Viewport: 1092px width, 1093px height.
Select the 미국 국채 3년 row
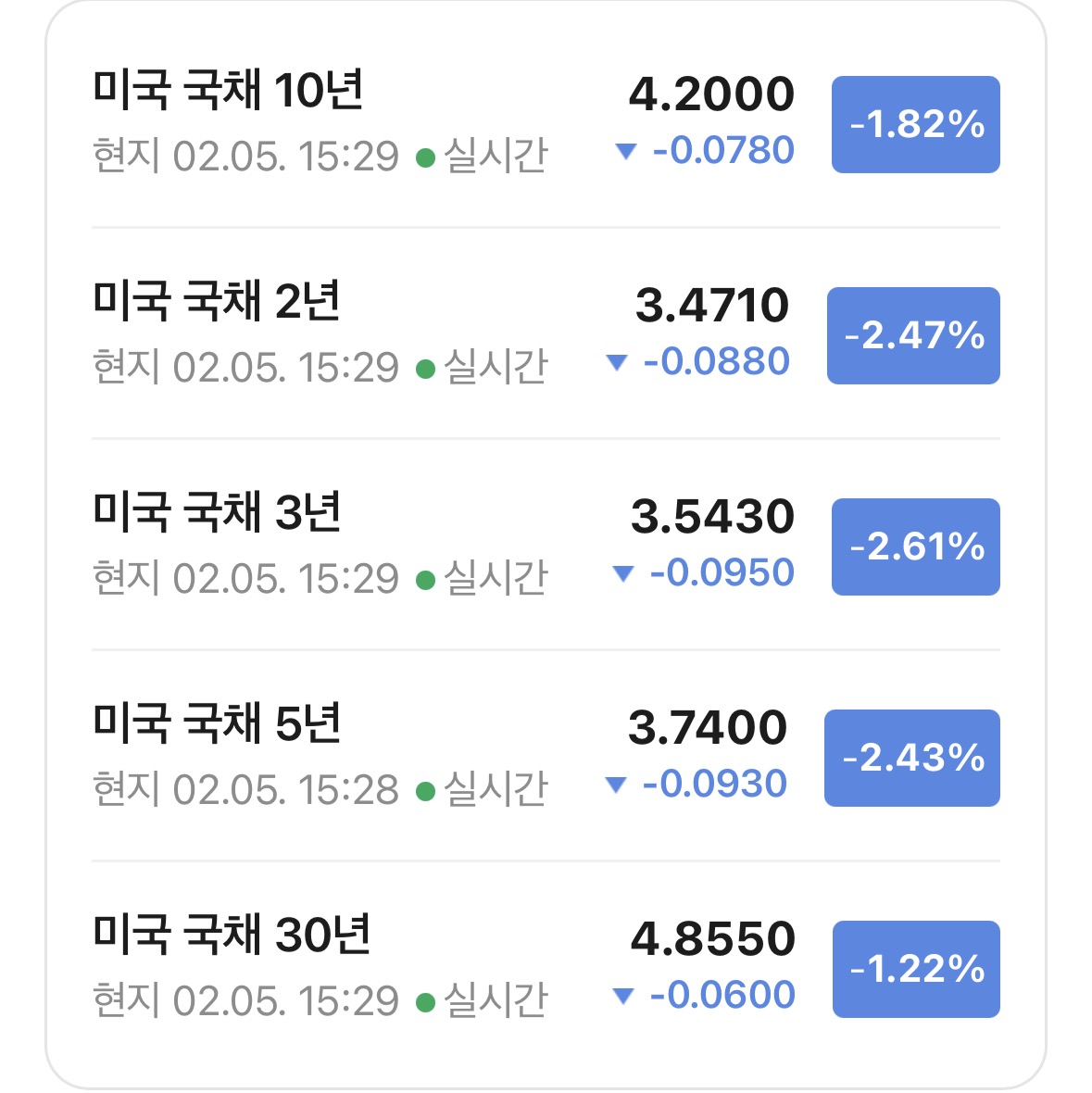click(x=546, y=545)
